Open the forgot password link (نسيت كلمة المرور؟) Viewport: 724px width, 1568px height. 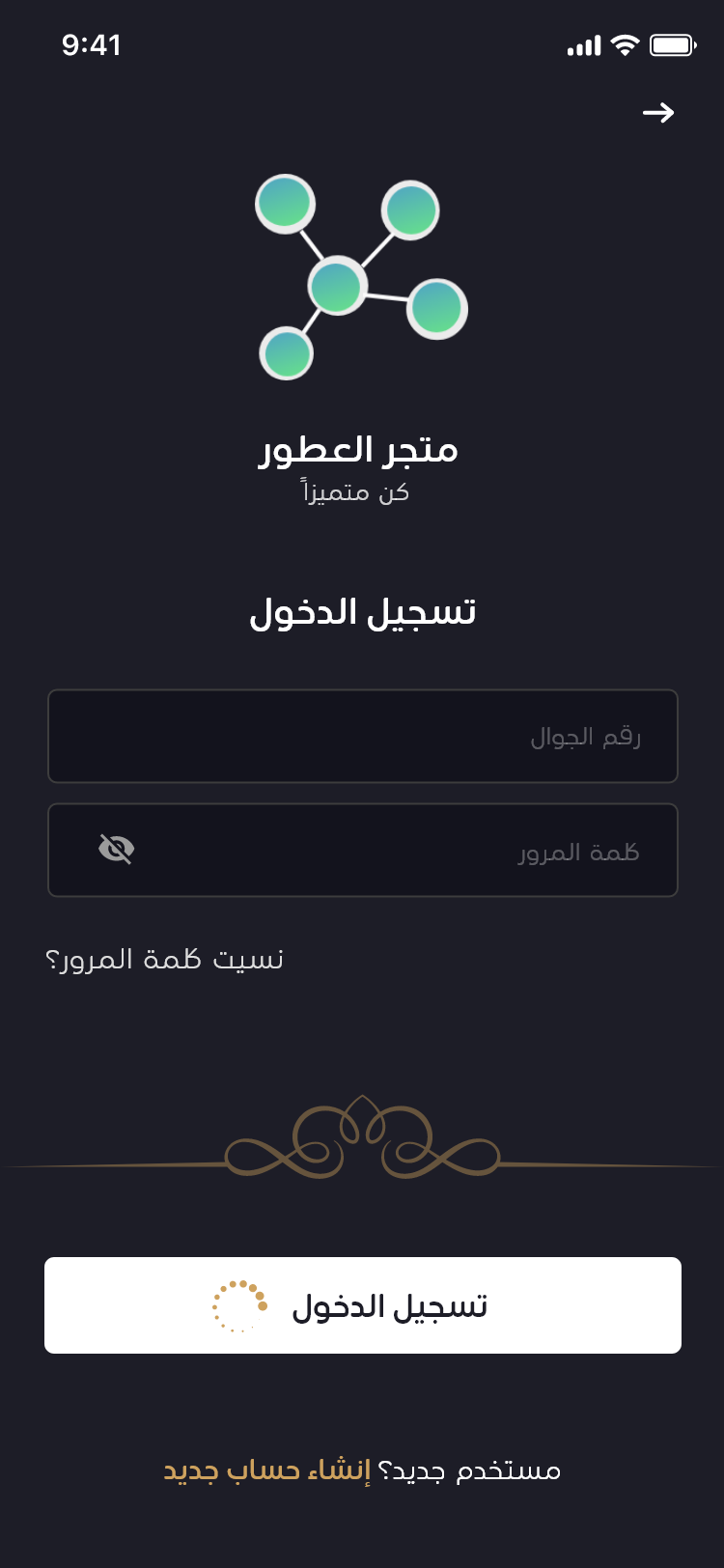coord(164,960)
